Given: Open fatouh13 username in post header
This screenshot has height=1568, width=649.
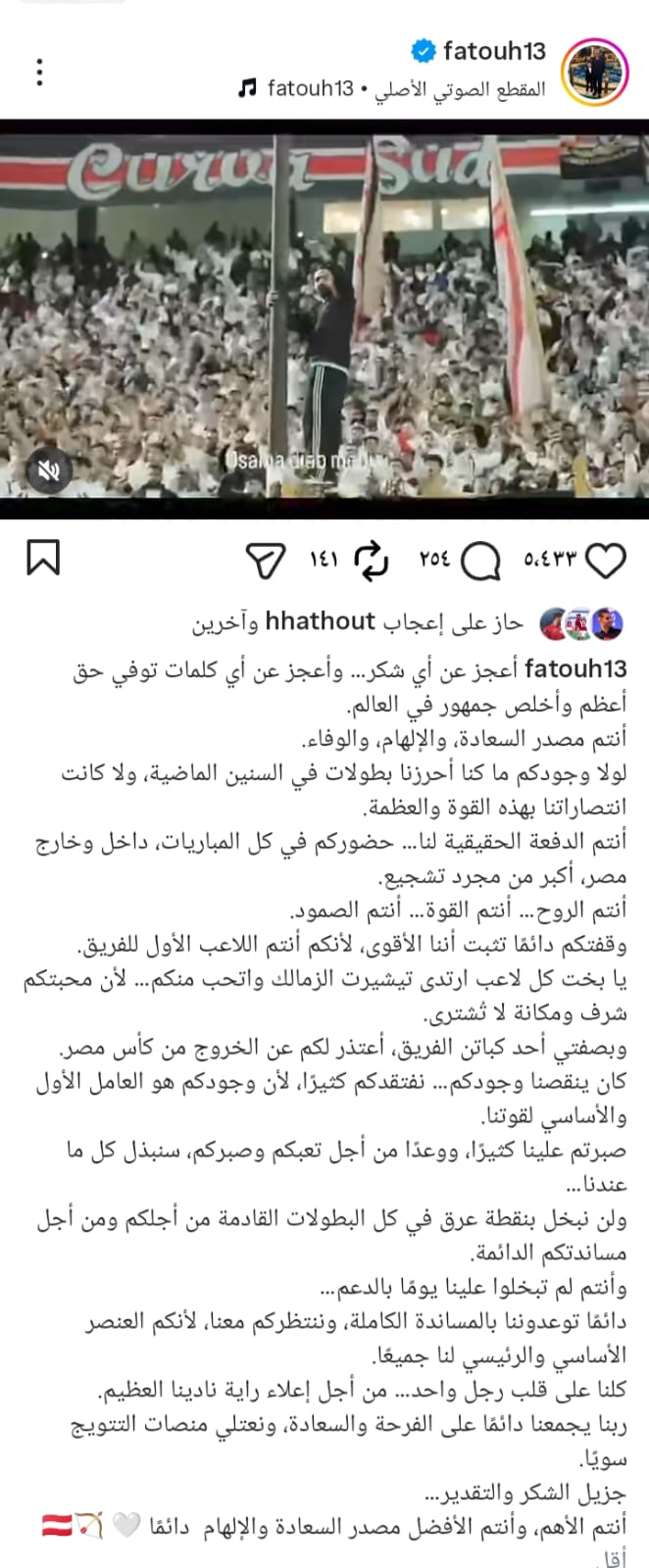Looking at the screenshot, I should pyautogui.click(x=494, y=51).
